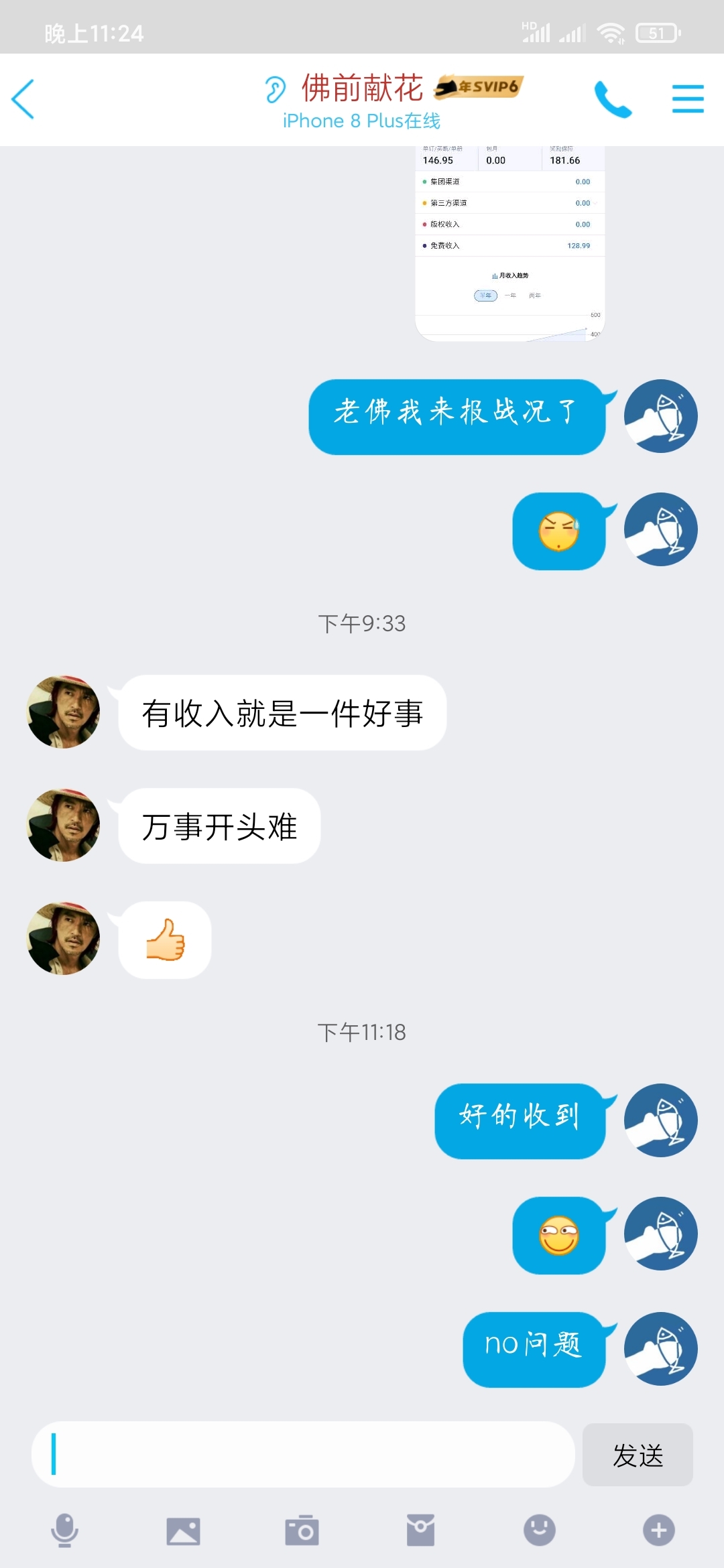Start a voice call with 佛前献花
The height and width of the screenshot is (1568, 724).
613,99
